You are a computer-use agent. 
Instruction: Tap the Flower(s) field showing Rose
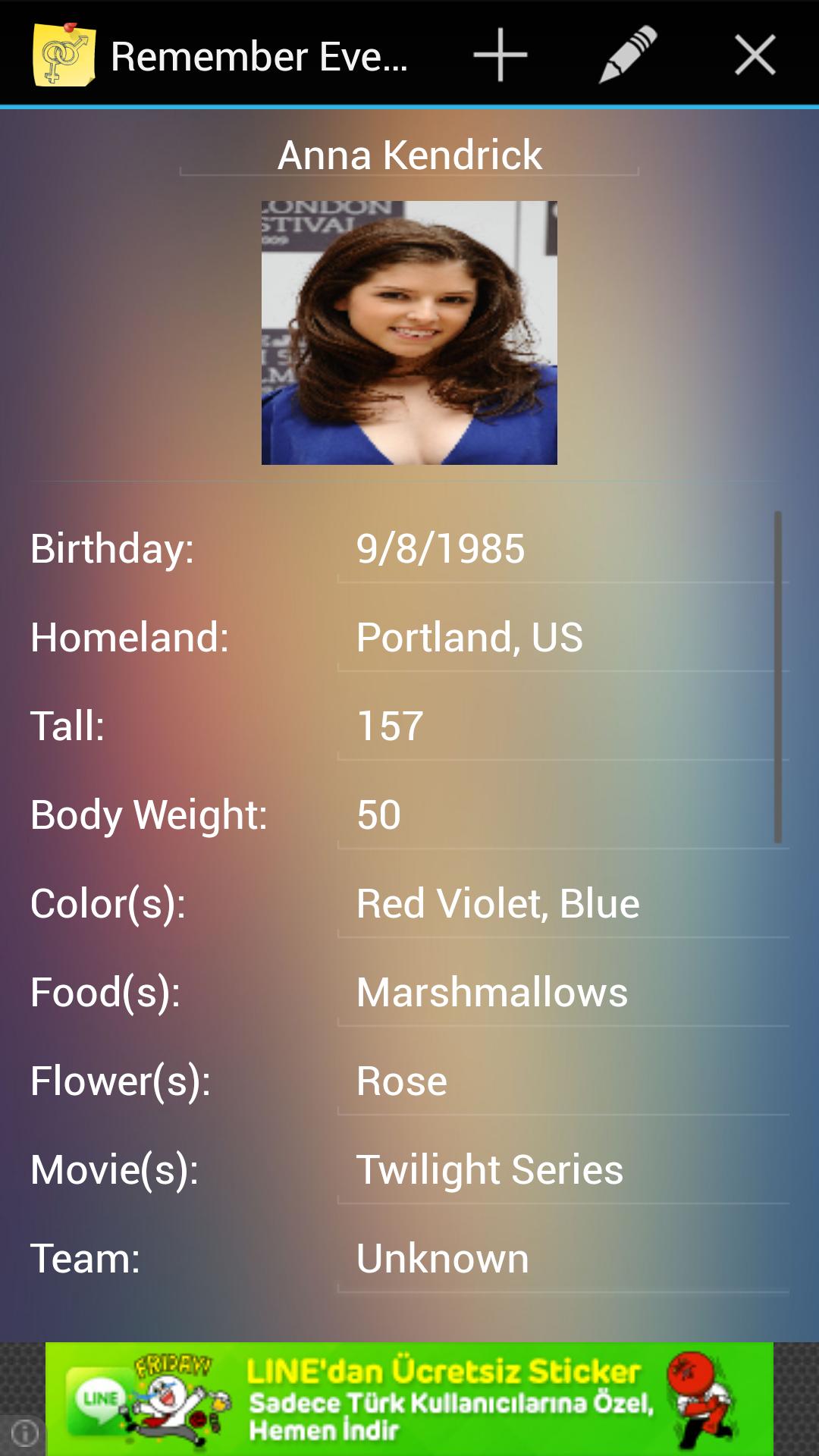[x=563, y=1081]
